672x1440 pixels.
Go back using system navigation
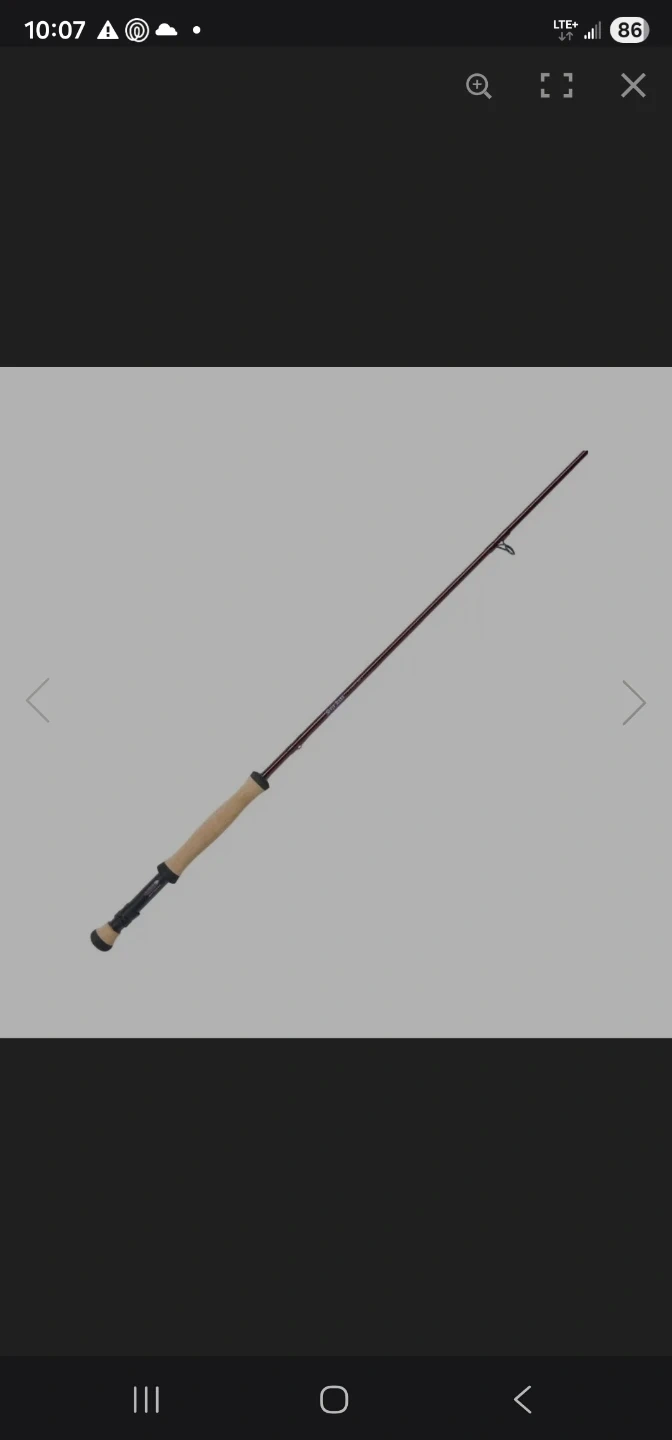pyautogui.click(x=522, y=1399)
